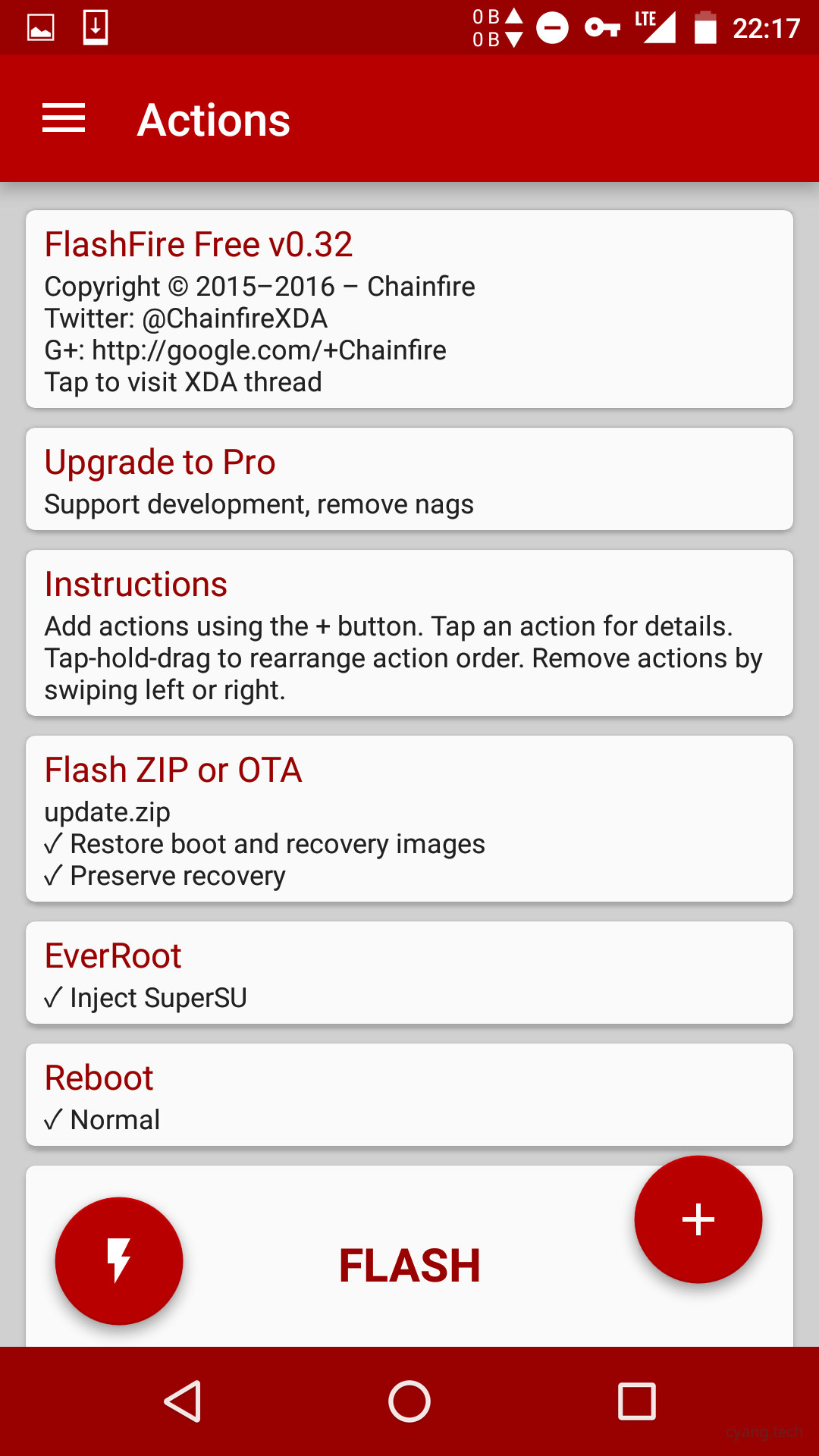Image resolution: width=819 pixels, height=1456 pixels.
Task: Open the Flash ZIP or OTA action
Action: (x=409, y=819)
